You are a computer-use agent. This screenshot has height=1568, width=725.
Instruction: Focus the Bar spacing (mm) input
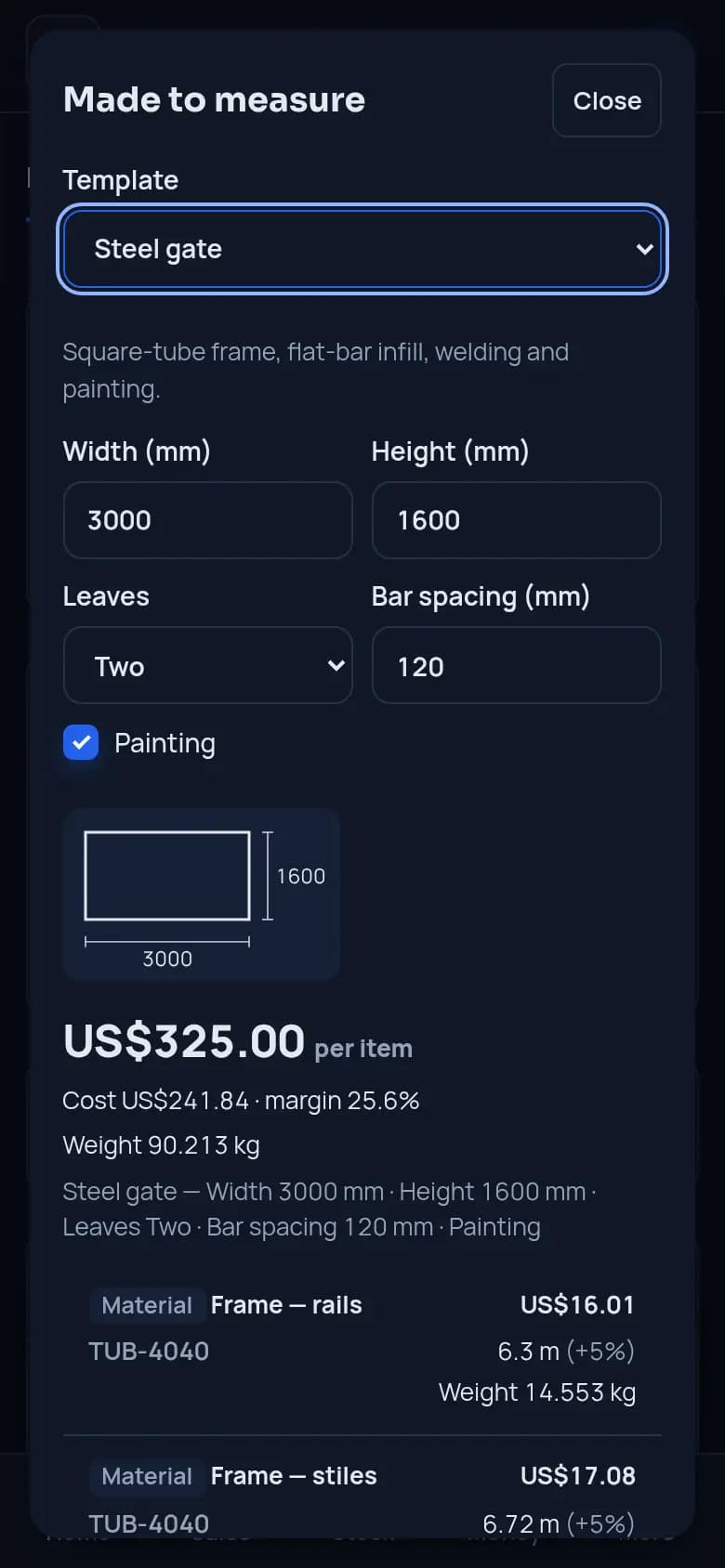coord(517,665)
